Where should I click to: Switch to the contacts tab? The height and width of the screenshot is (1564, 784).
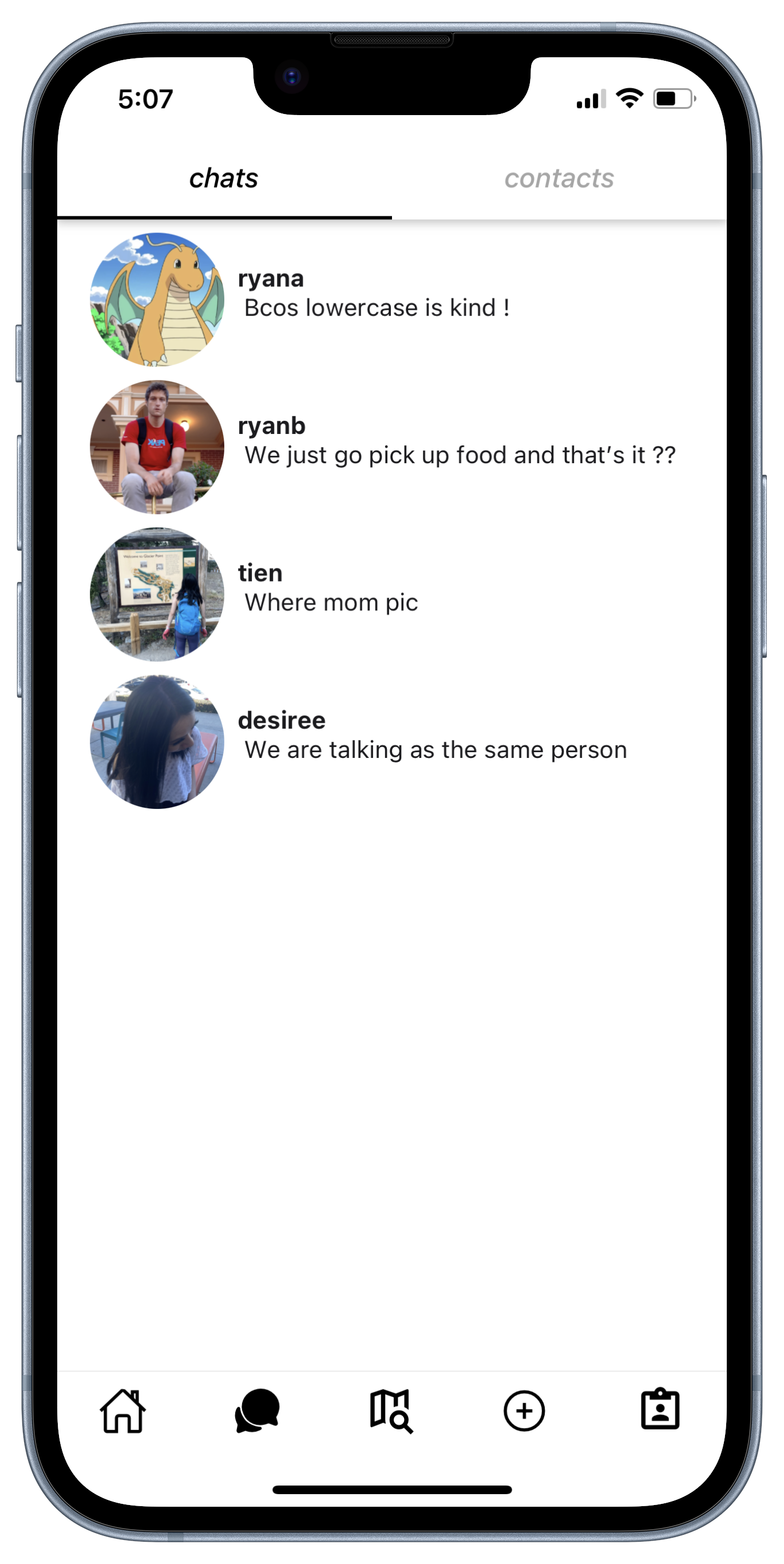[559, 179]
